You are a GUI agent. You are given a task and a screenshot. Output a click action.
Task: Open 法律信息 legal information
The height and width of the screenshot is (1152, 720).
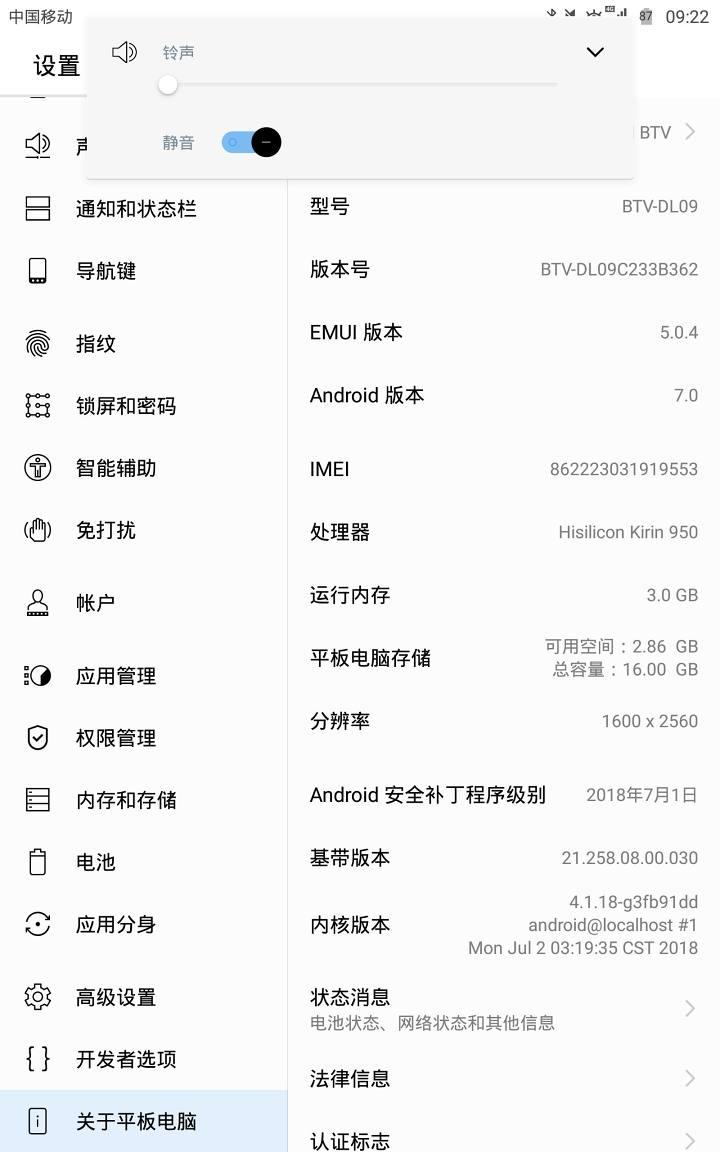point(500,1078)
